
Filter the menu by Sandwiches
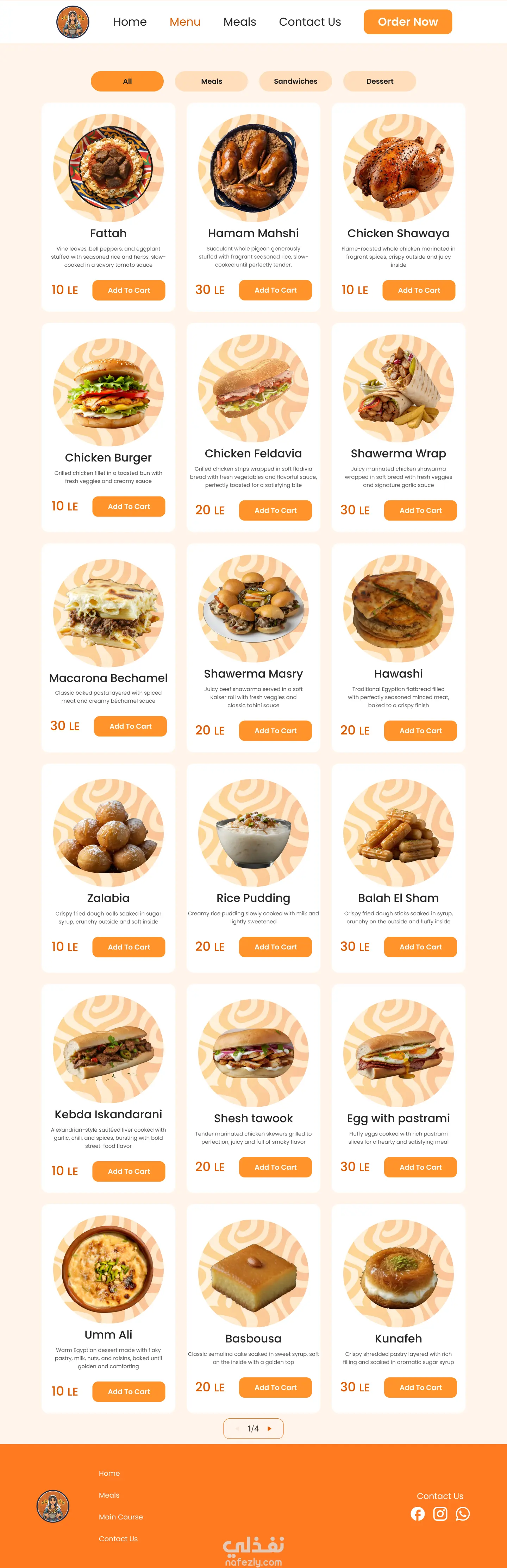point(295,81)
